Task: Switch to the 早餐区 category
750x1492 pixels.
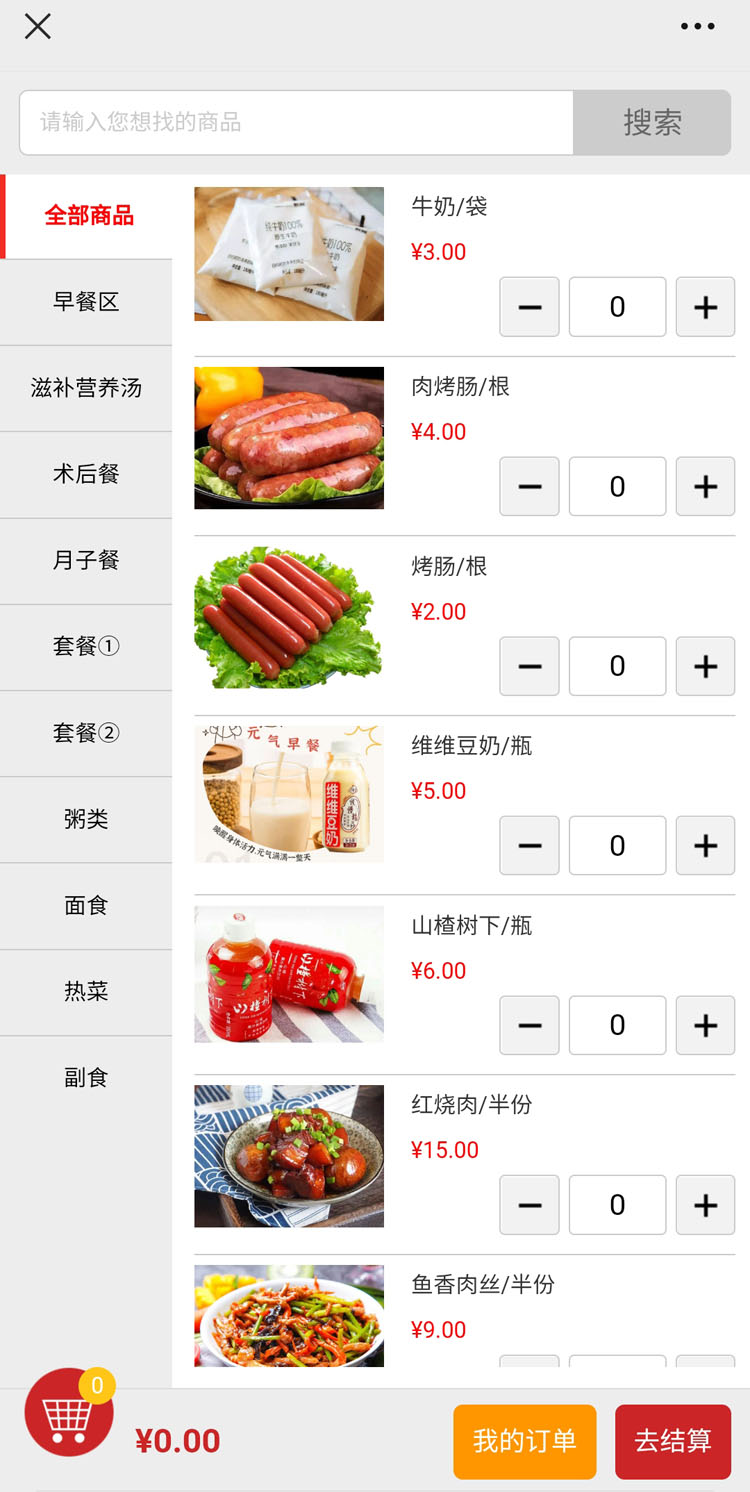Action: tap(86, 302)
